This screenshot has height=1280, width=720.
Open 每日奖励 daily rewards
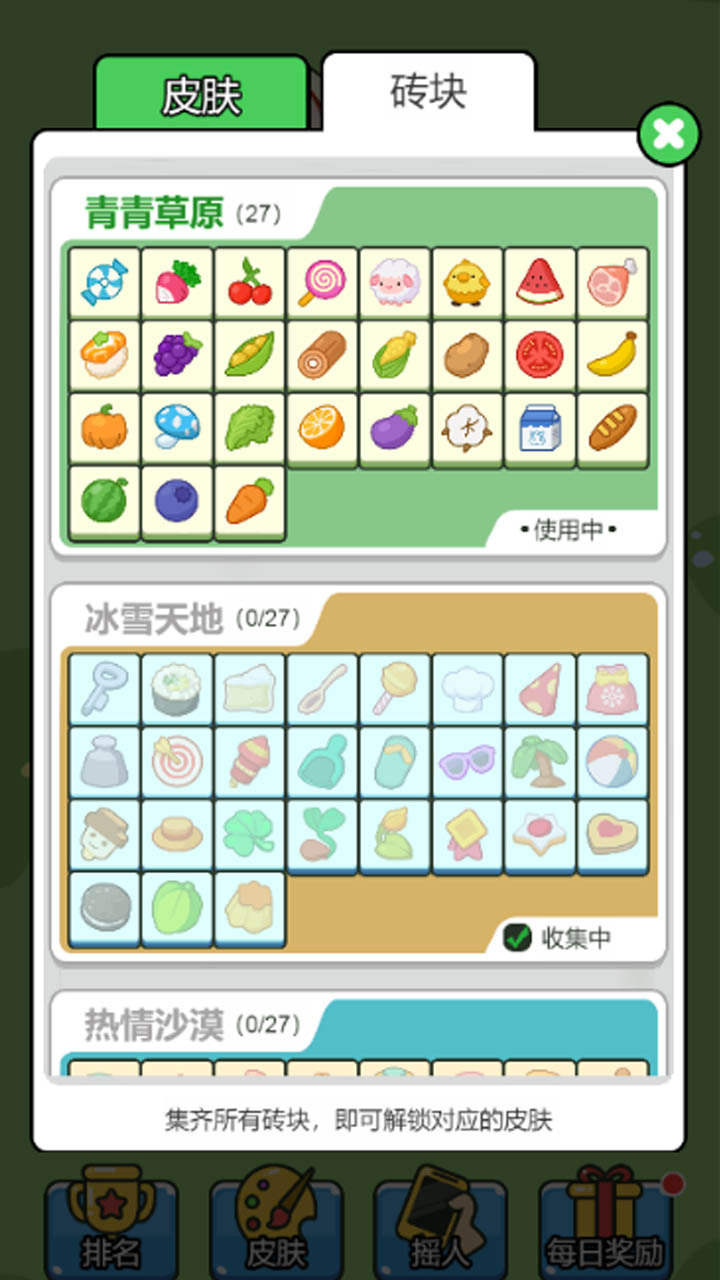(x=605, y=1226)
